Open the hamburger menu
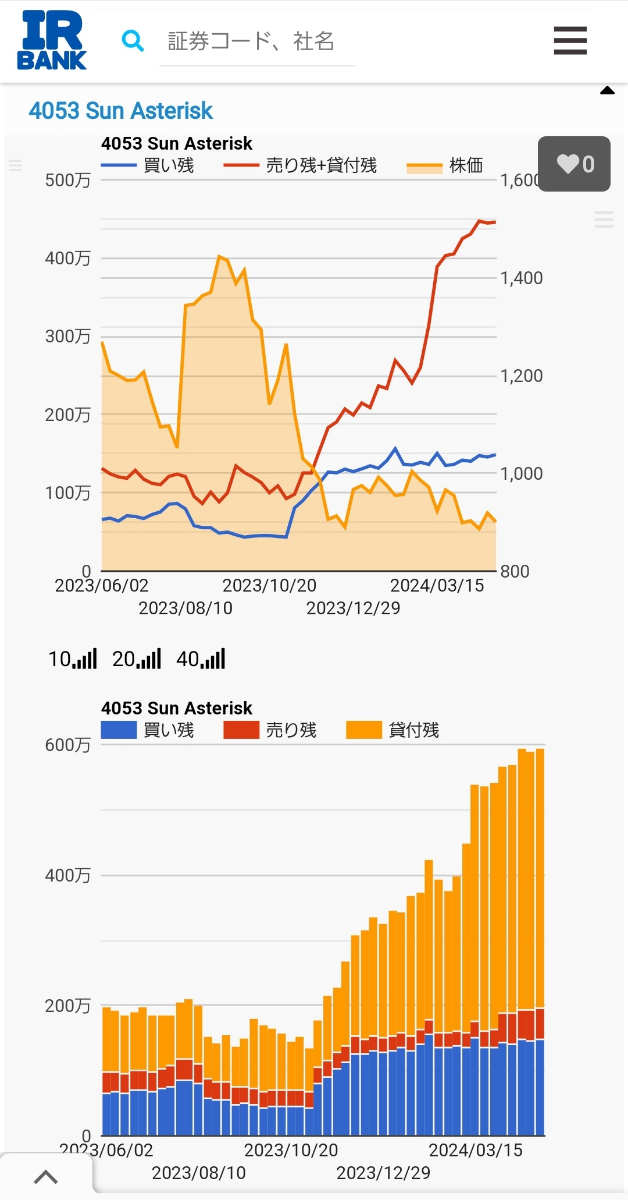 (x=570, y=41)
